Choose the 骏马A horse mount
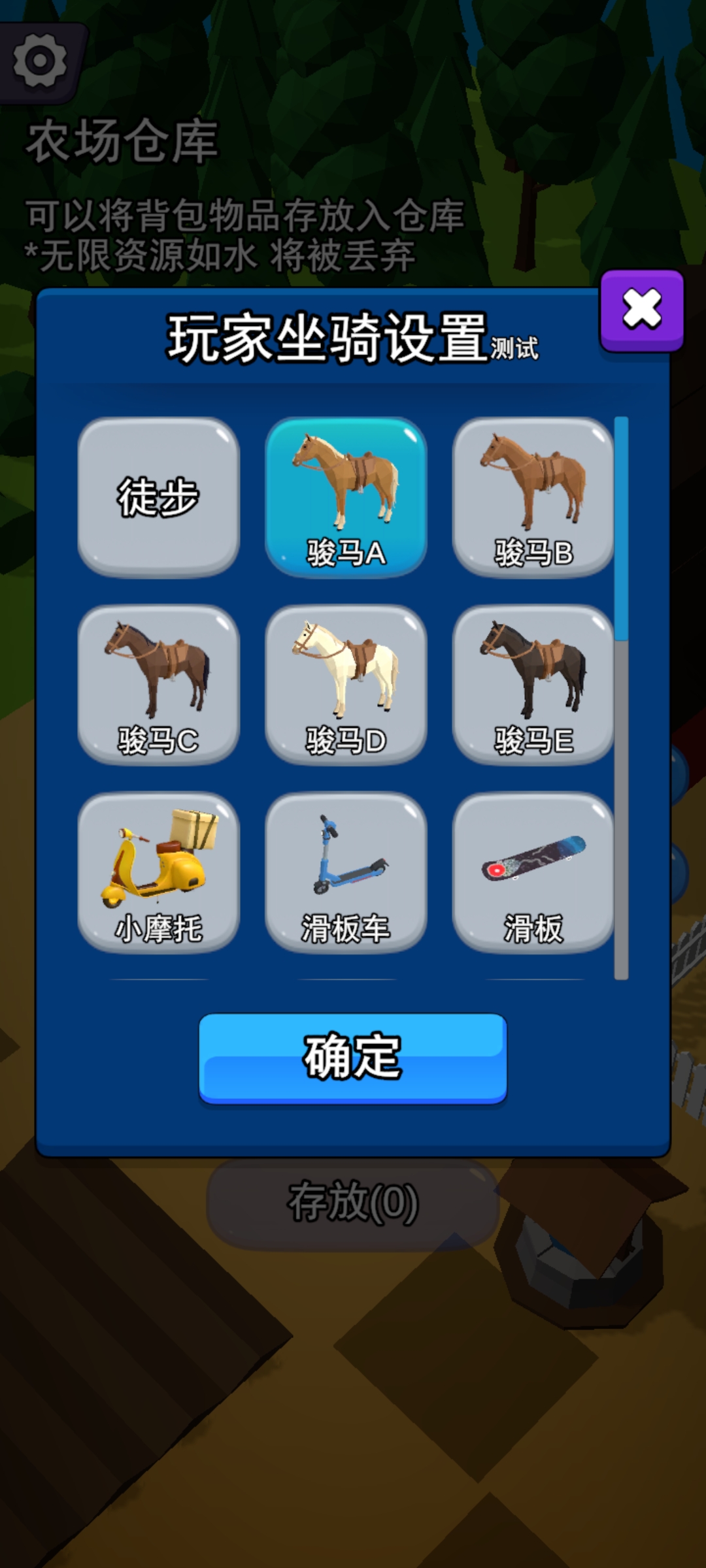706x1568 pixels. tap(346, 497)
